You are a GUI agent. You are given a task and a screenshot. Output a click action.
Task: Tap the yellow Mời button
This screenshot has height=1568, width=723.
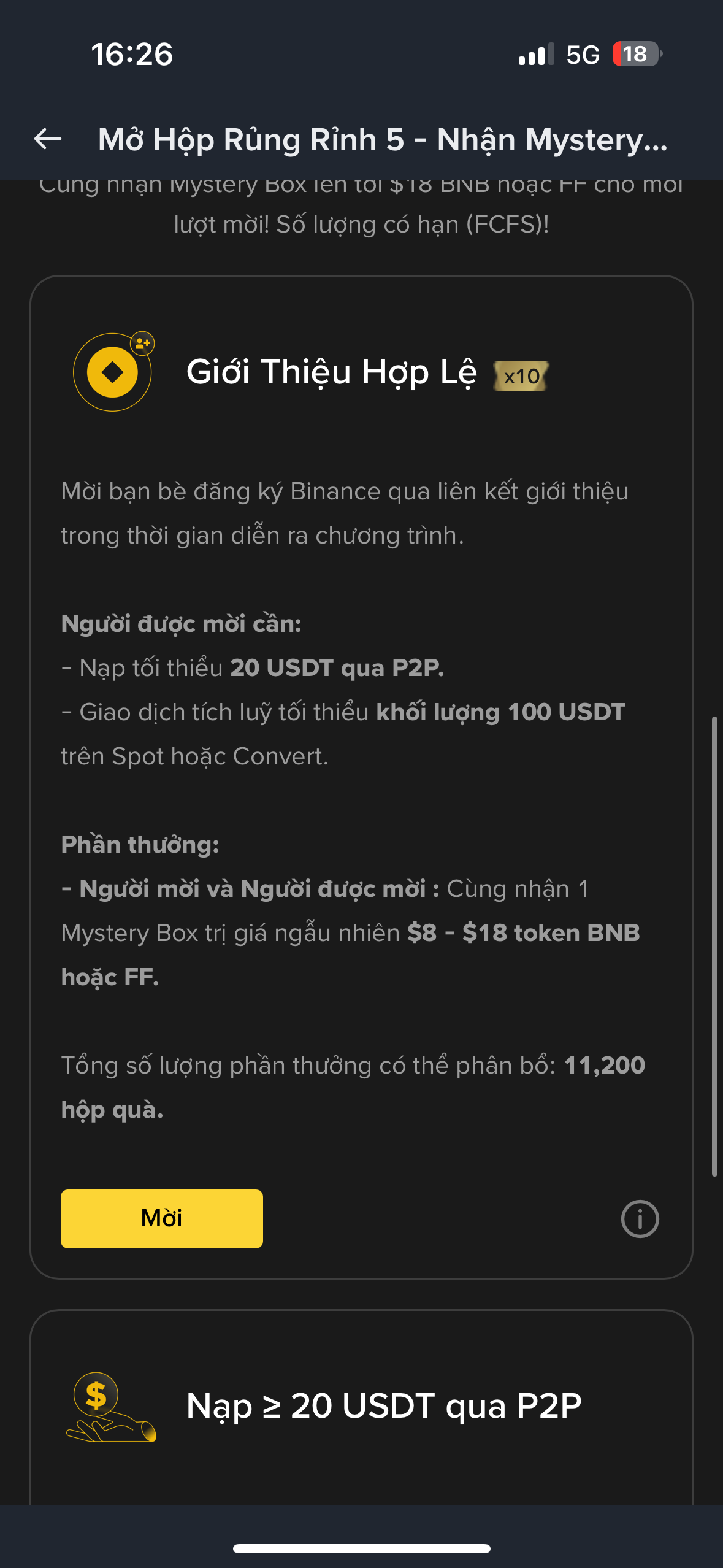pyautogui.click(x=162, y=1218)
